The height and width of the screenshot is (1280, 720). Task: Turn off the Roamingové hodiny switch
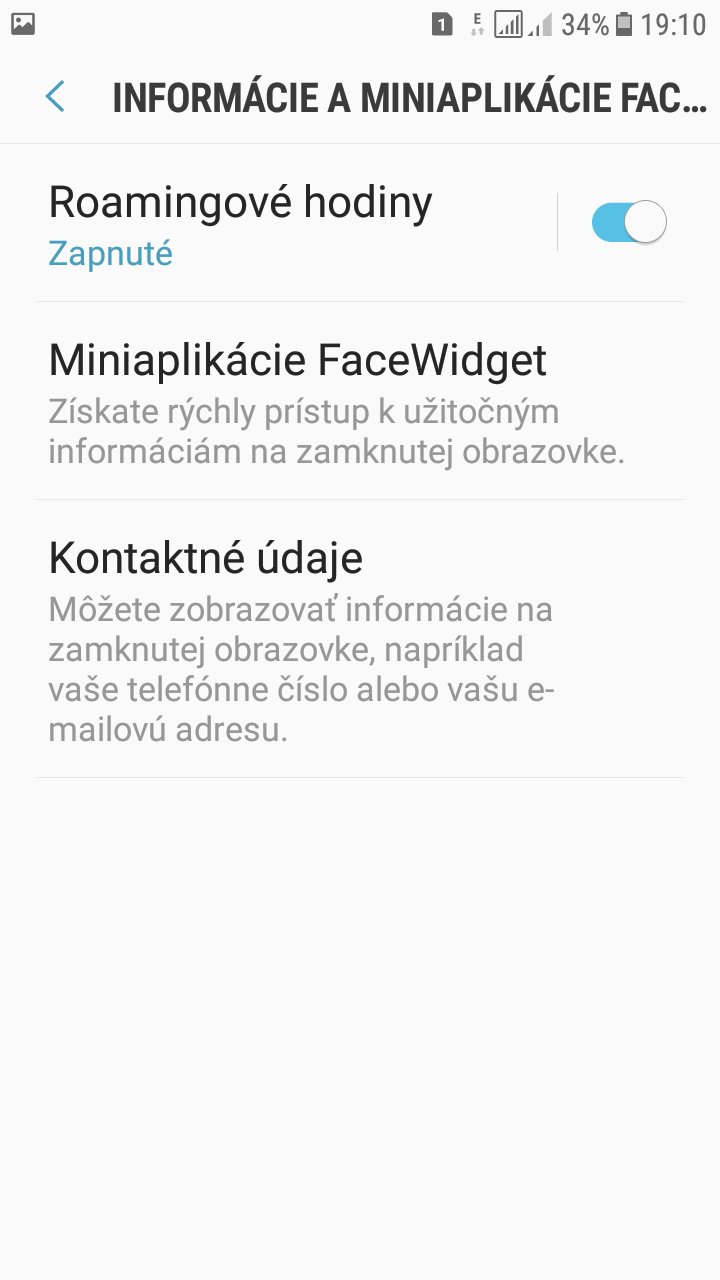pos(629,222)
